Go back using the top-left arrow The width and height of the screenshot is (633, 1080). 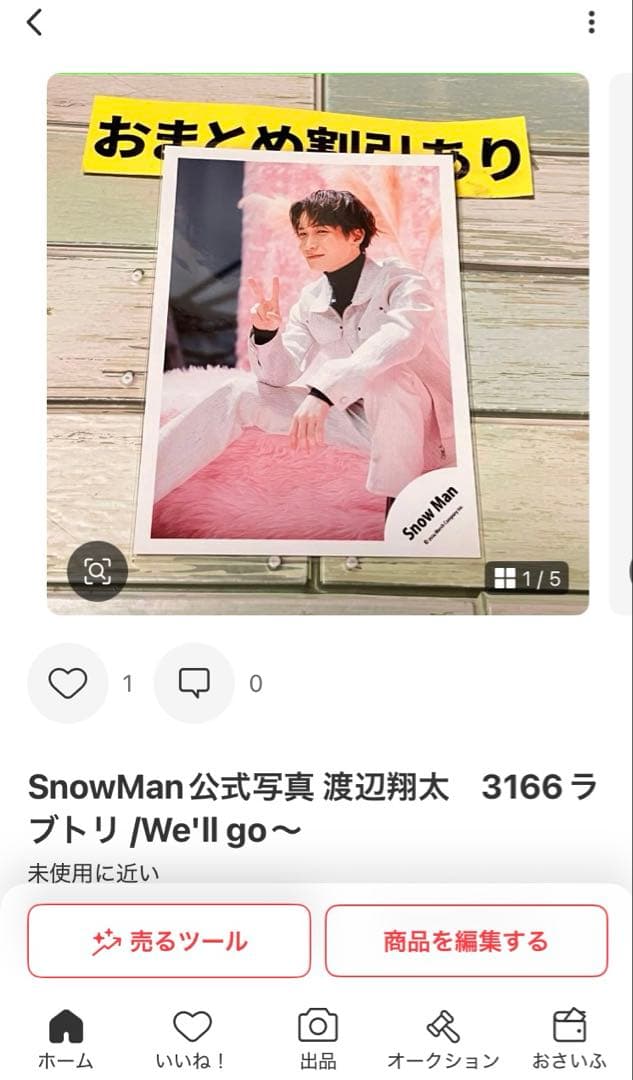(x=35, y=22)
